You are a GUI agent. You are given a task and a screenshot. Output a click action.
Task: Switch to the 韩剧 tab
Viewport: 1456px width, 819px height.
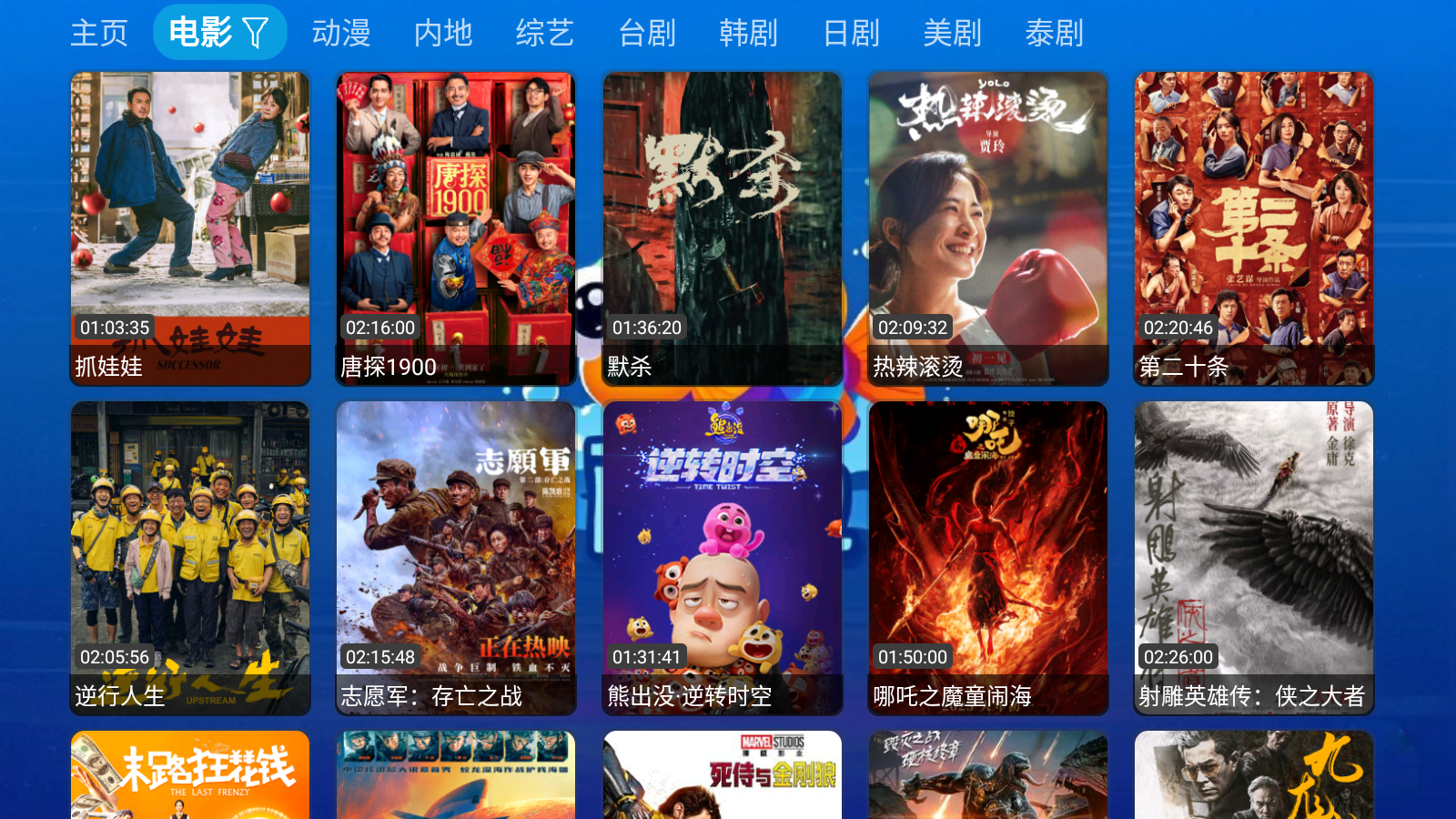click(x=748, y=34)
